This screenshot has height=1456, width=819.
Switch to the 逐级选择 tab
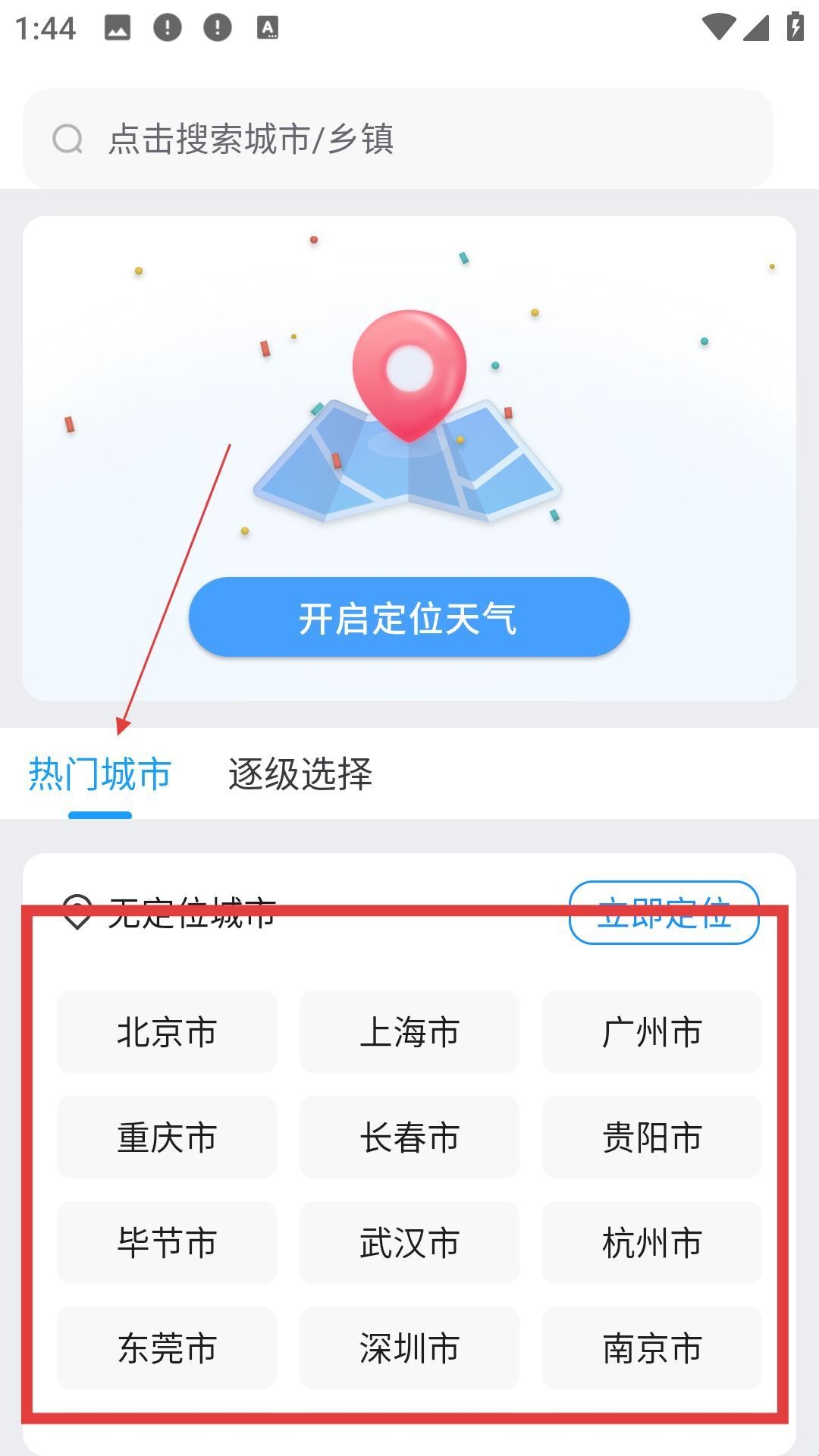300,774
